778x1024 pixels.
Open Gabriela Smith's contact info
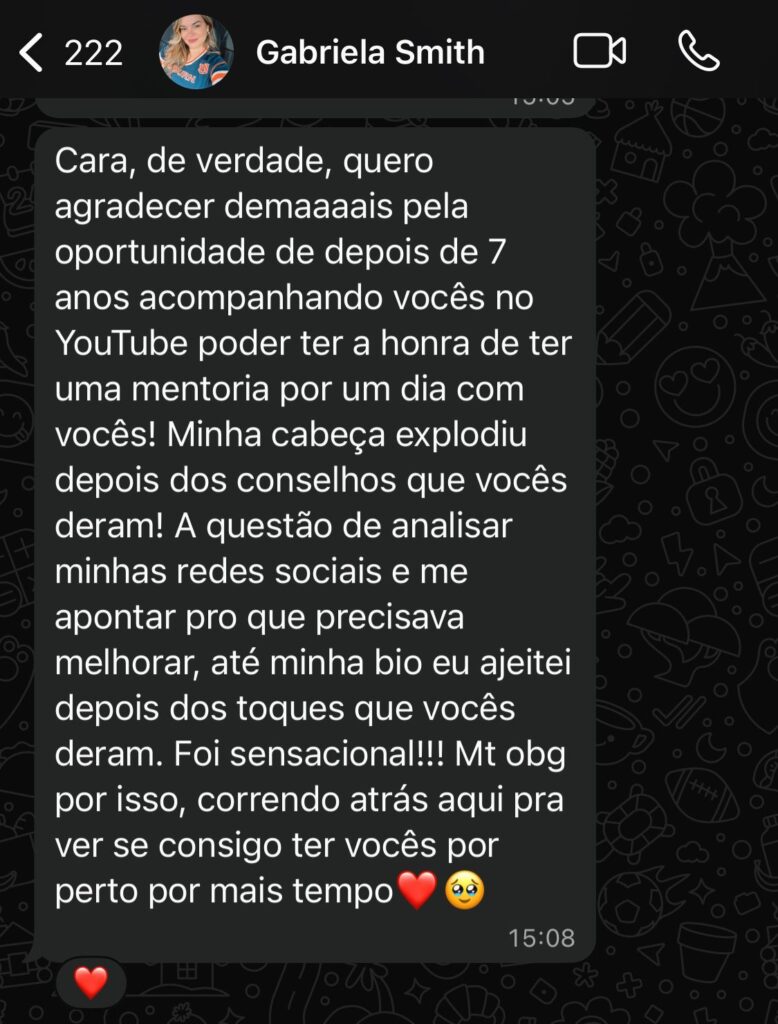370,52
